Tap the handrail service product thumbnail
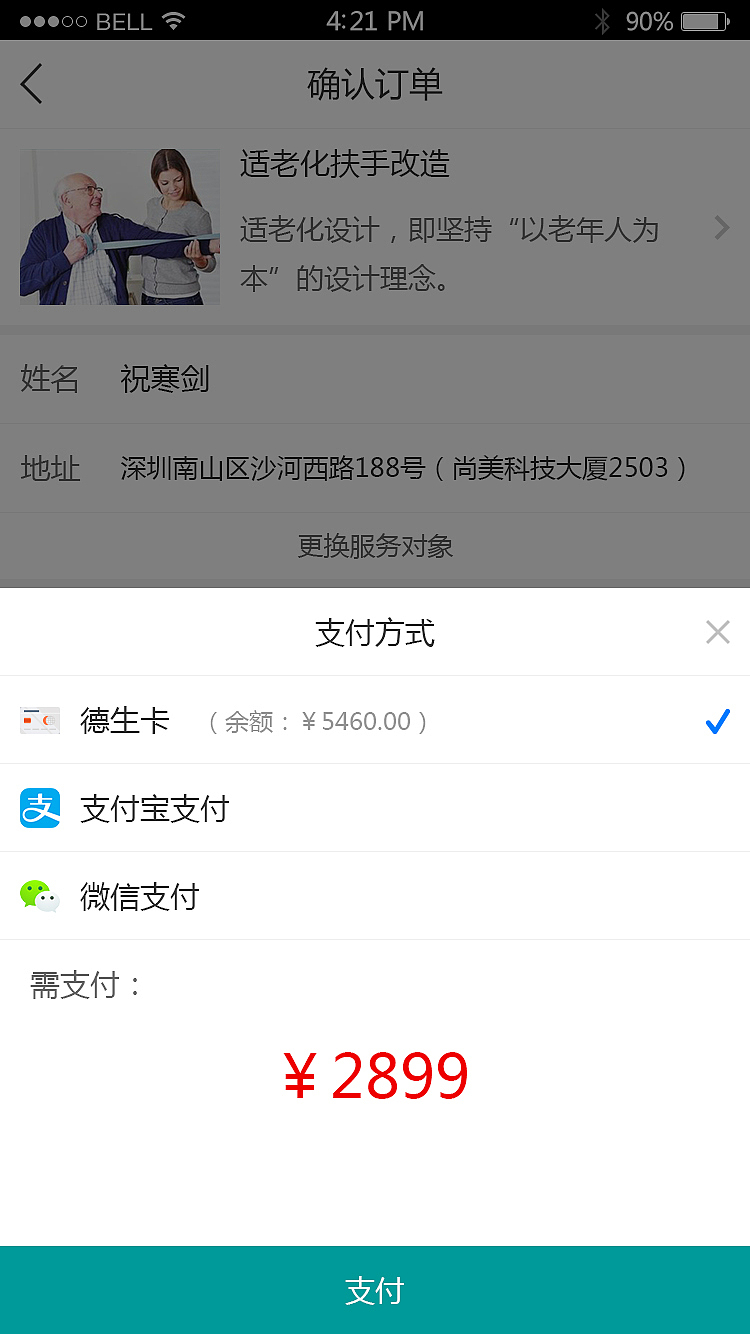Viewport: 750px width, 1334px height. [x=119, y=227]
